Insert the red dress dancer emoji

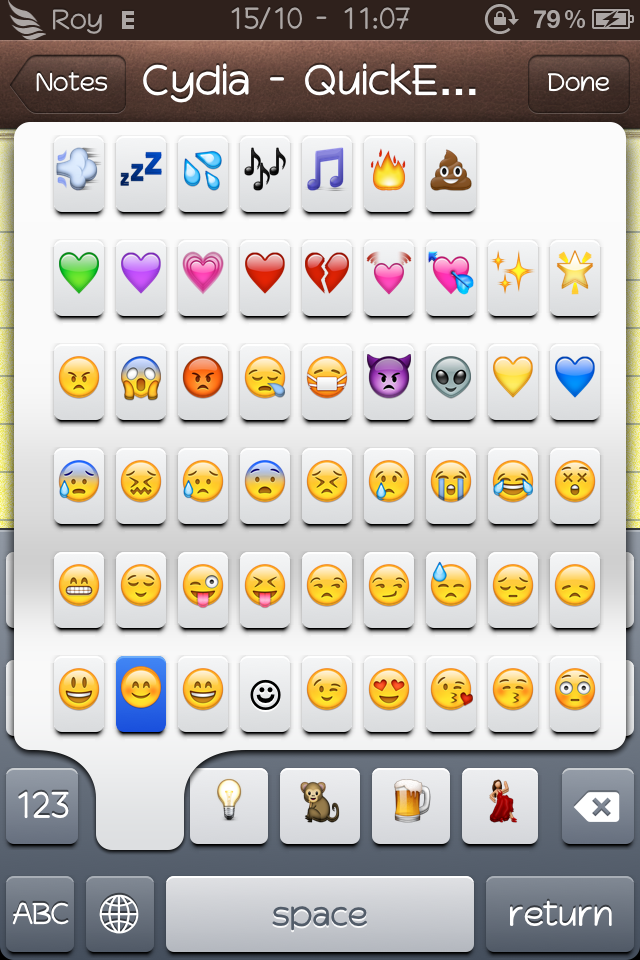[x=501, y=803]
